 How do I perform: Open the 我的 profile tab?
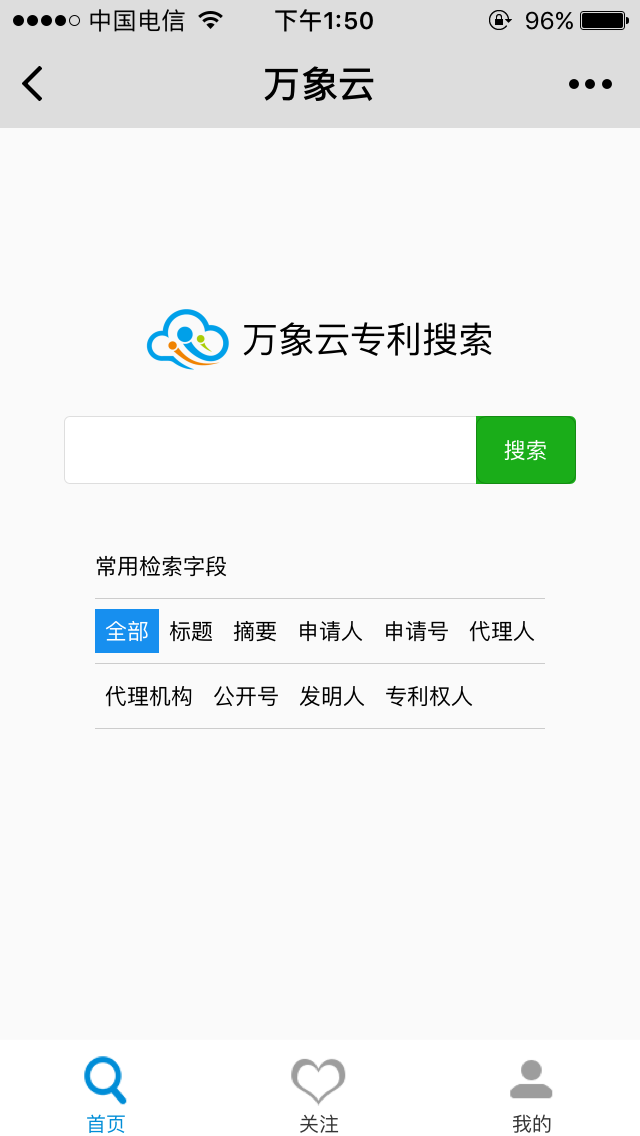coord(531,1094)
